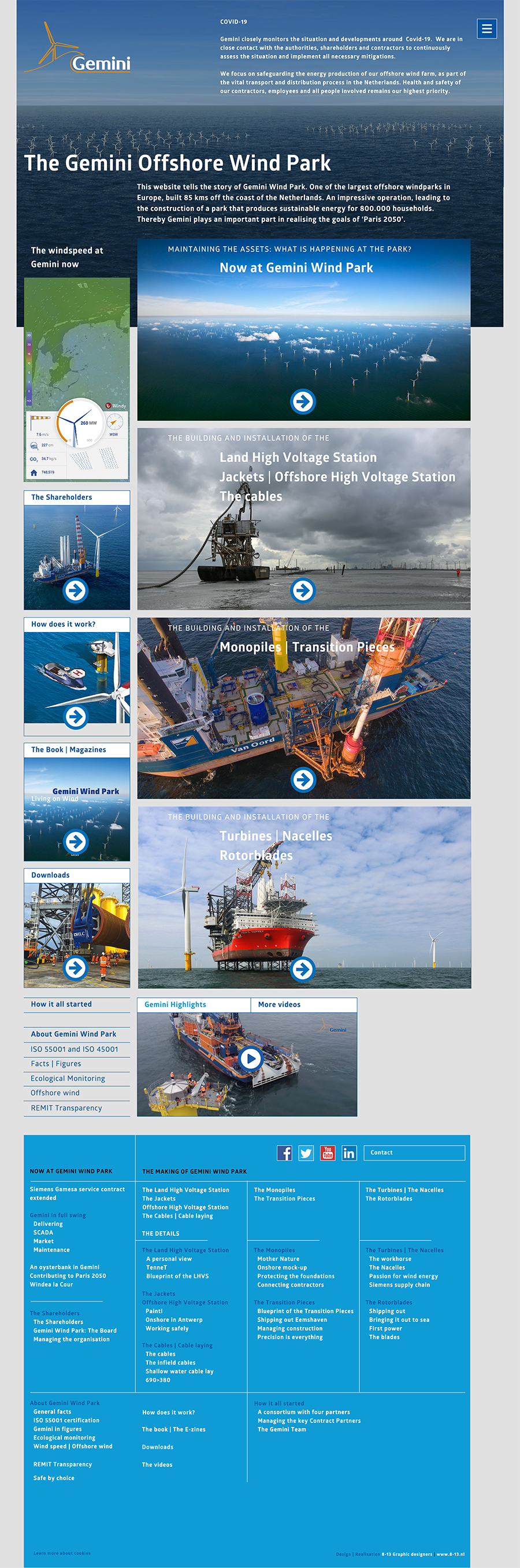Open the LinkedIn page
This screenshot has height=1568, width=520.
(349, 1153)
